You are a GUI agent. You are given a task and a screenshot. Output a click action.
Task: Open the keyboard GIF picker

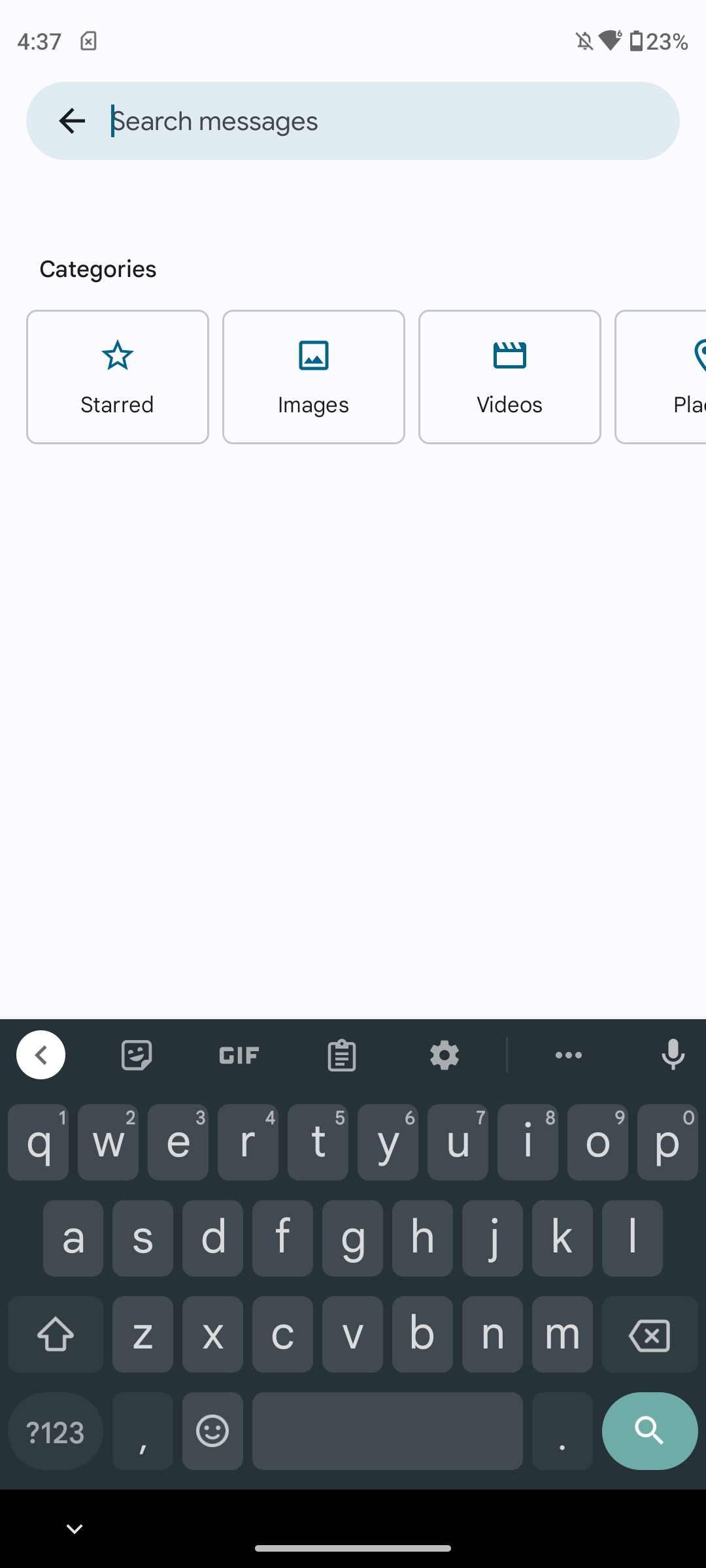239,1054
